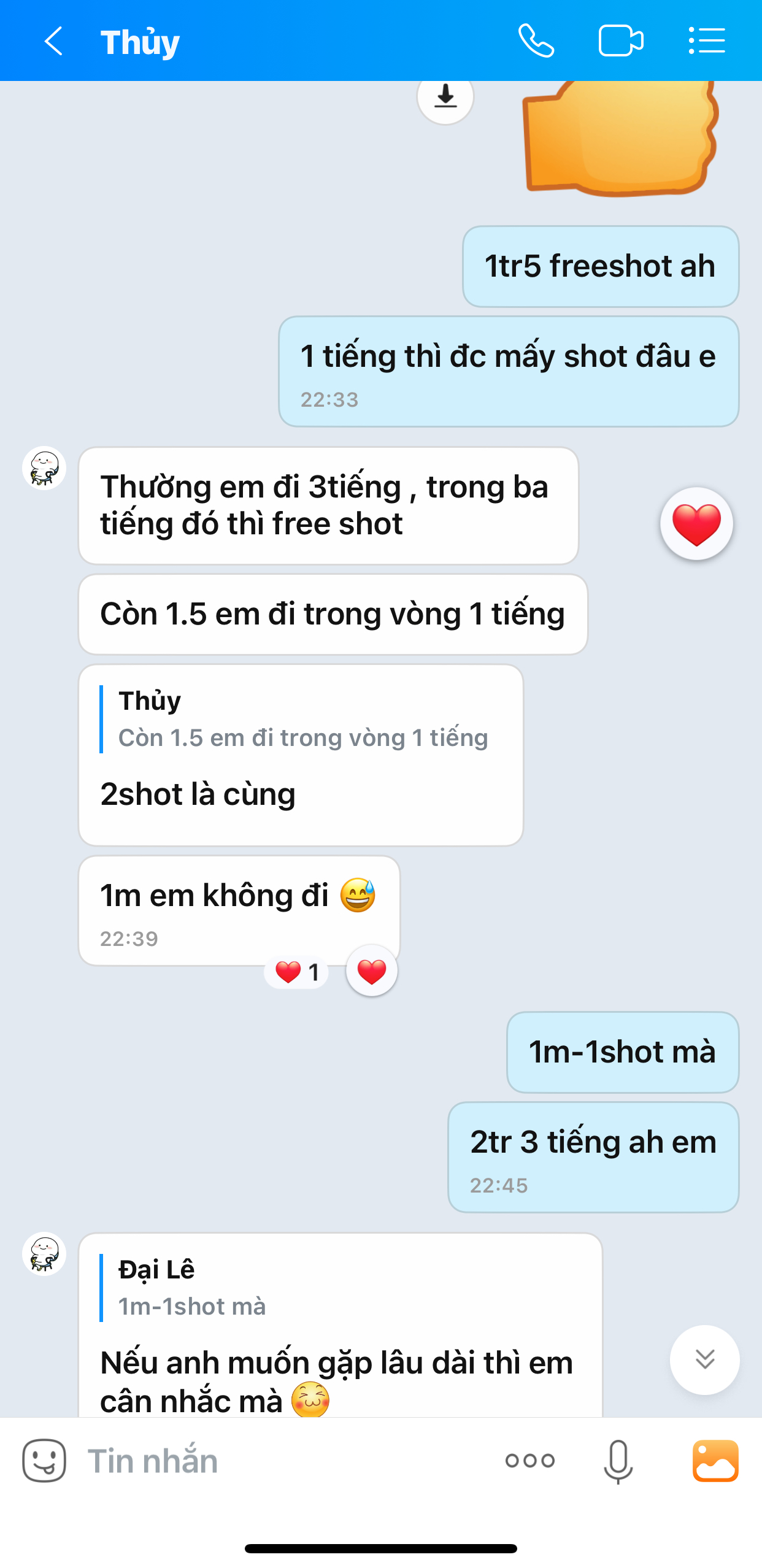Image resolution: width=762 pixels, height=1568 pixels.
Task: Open the photo gallery picker
Action: pyautogui.click(x=715, y=1460)
